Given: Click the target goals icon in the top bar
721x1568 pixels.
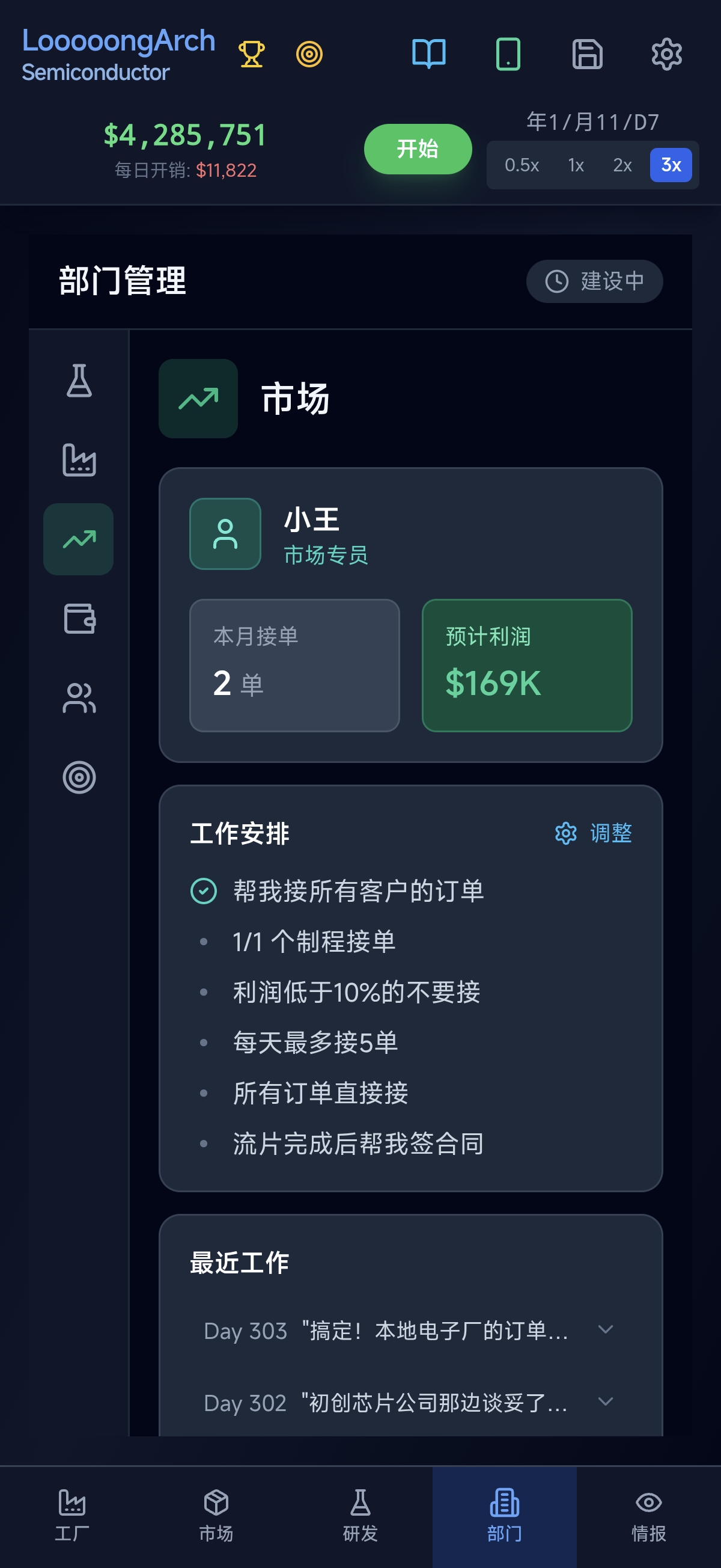Looking at the screenshot, I should click(310, 54).
